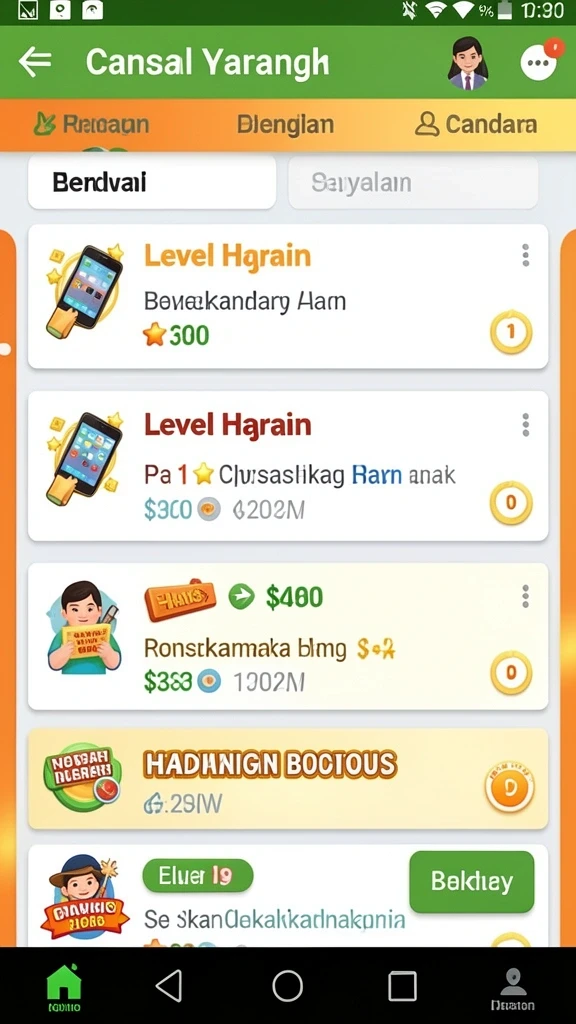Open overflow menu on Clursaslikag Rarn card
Image resolution: width=576 pixels, height=1024 pixels.
(525, 425)
